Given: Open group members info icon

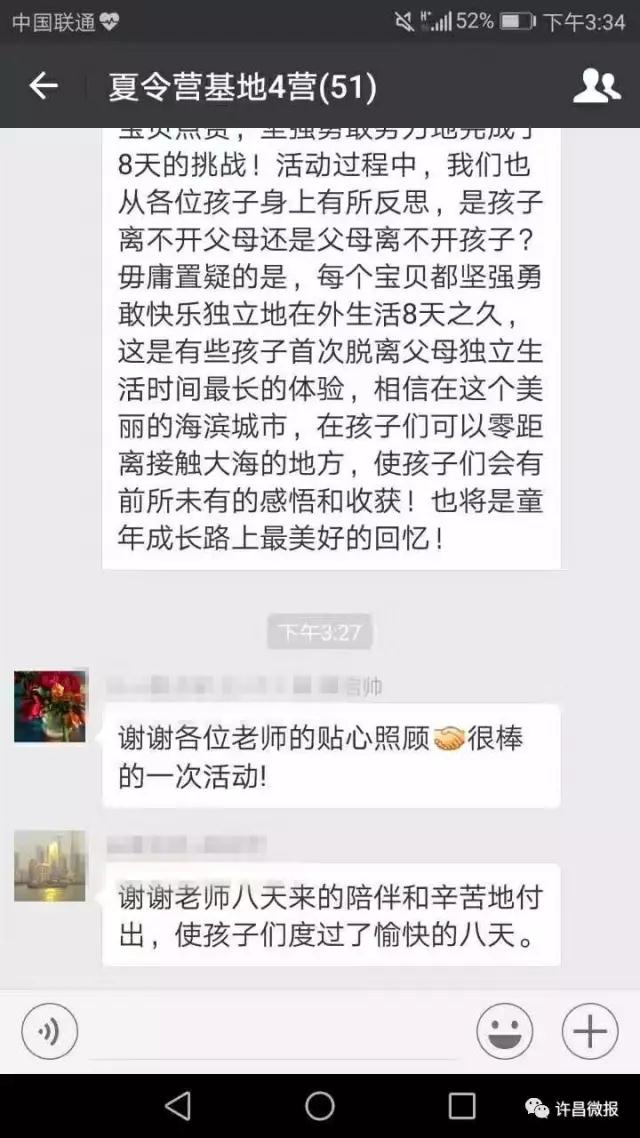Looking at the screenshot, I should [596, 87].
